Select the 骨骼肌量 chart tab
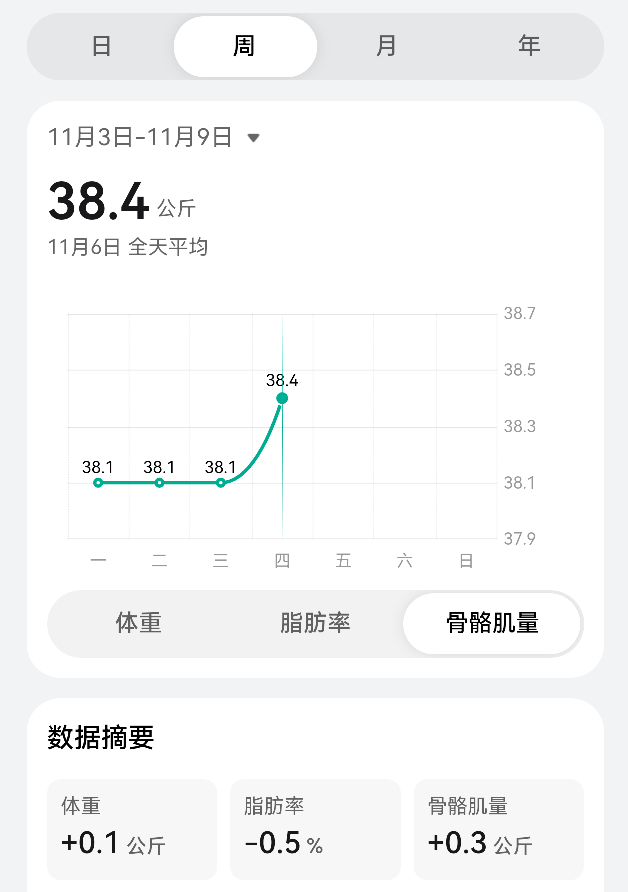 click(x=492, y=623)
